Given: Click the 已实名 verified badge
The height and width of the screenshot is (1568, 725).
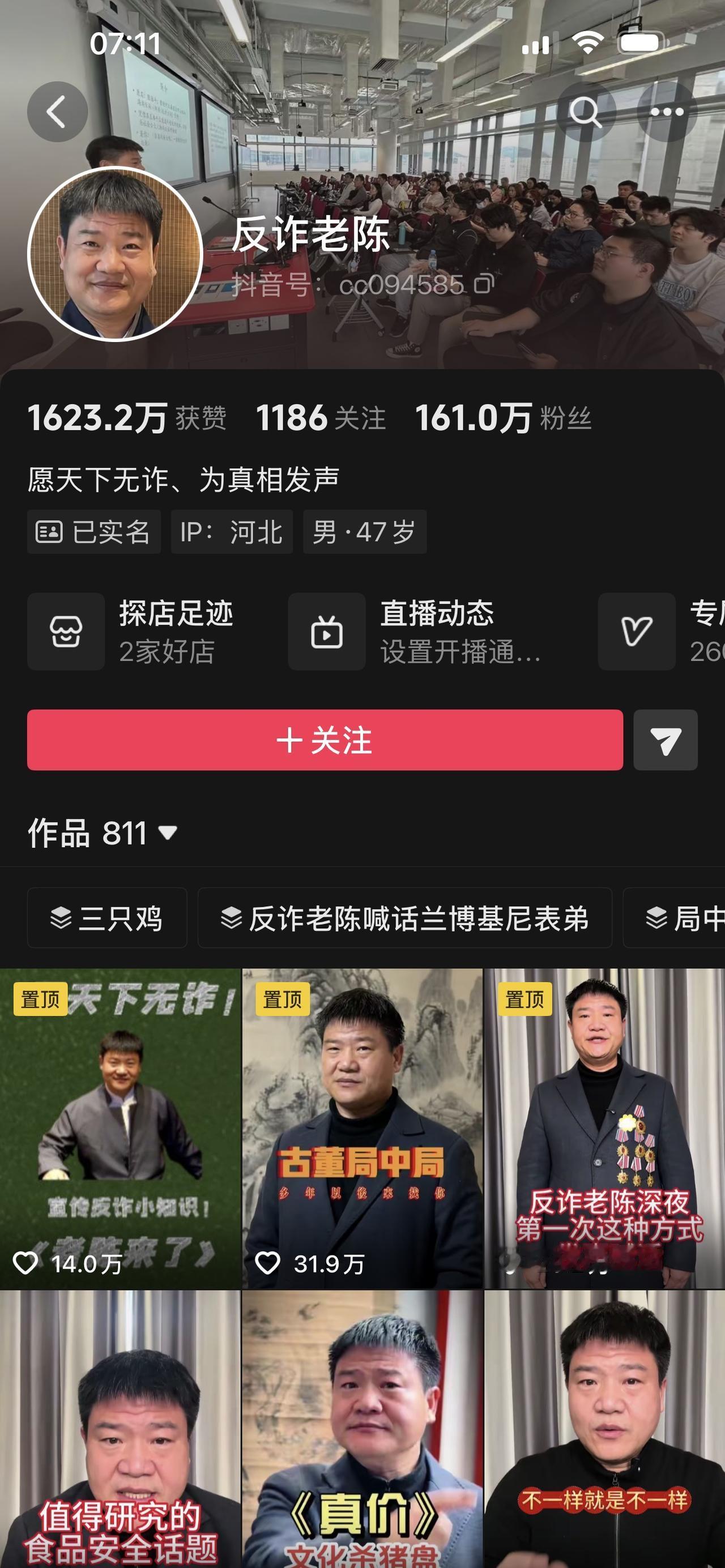Looking at the screenshot, I should coord(95,531).
